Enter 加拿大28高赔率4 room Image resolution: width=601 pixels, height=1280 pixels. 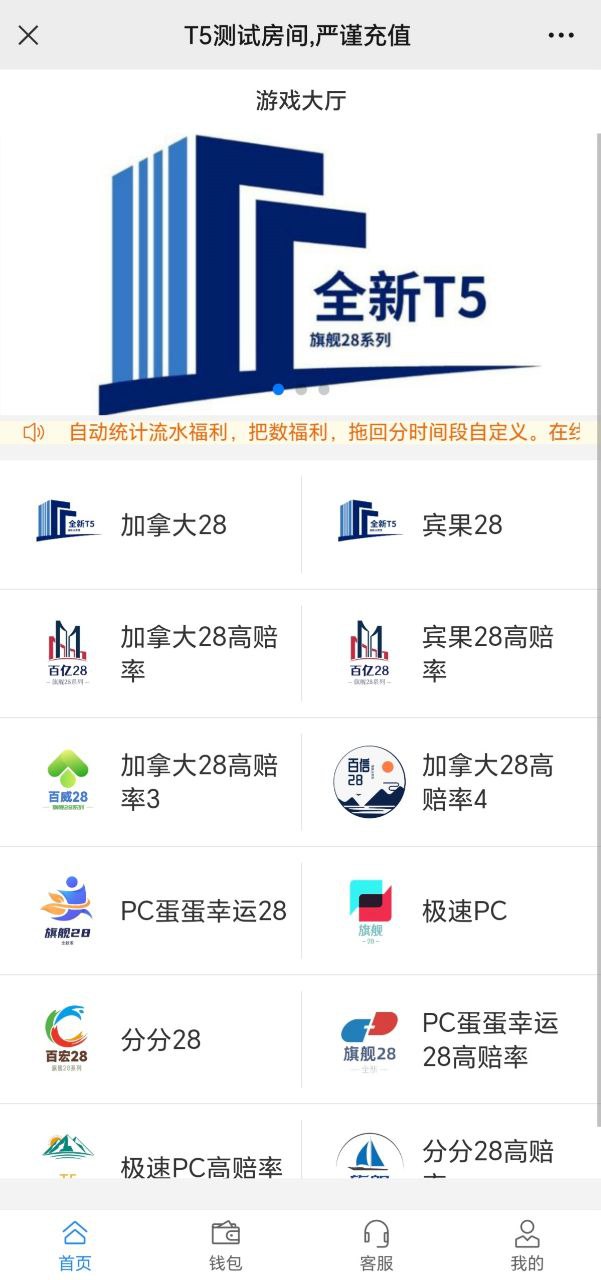point(451,782)
